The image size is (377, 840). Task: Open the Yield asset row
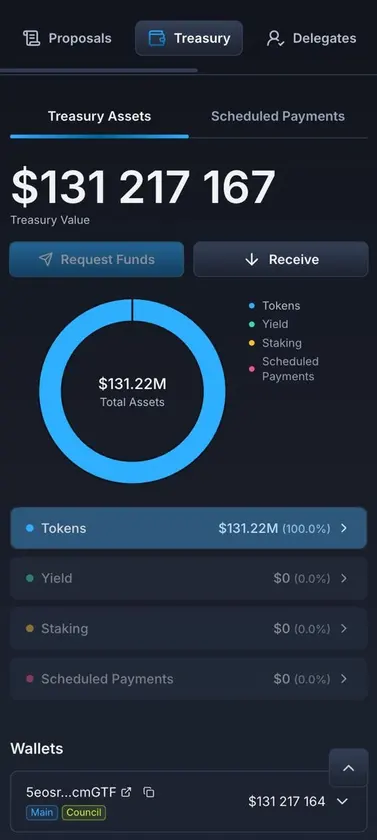tap(188, 578)
